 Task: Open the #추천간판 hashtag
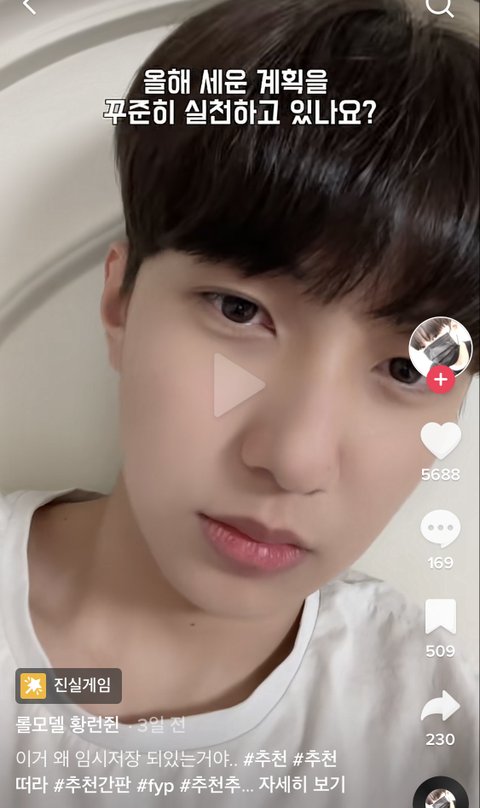[92, 785]
